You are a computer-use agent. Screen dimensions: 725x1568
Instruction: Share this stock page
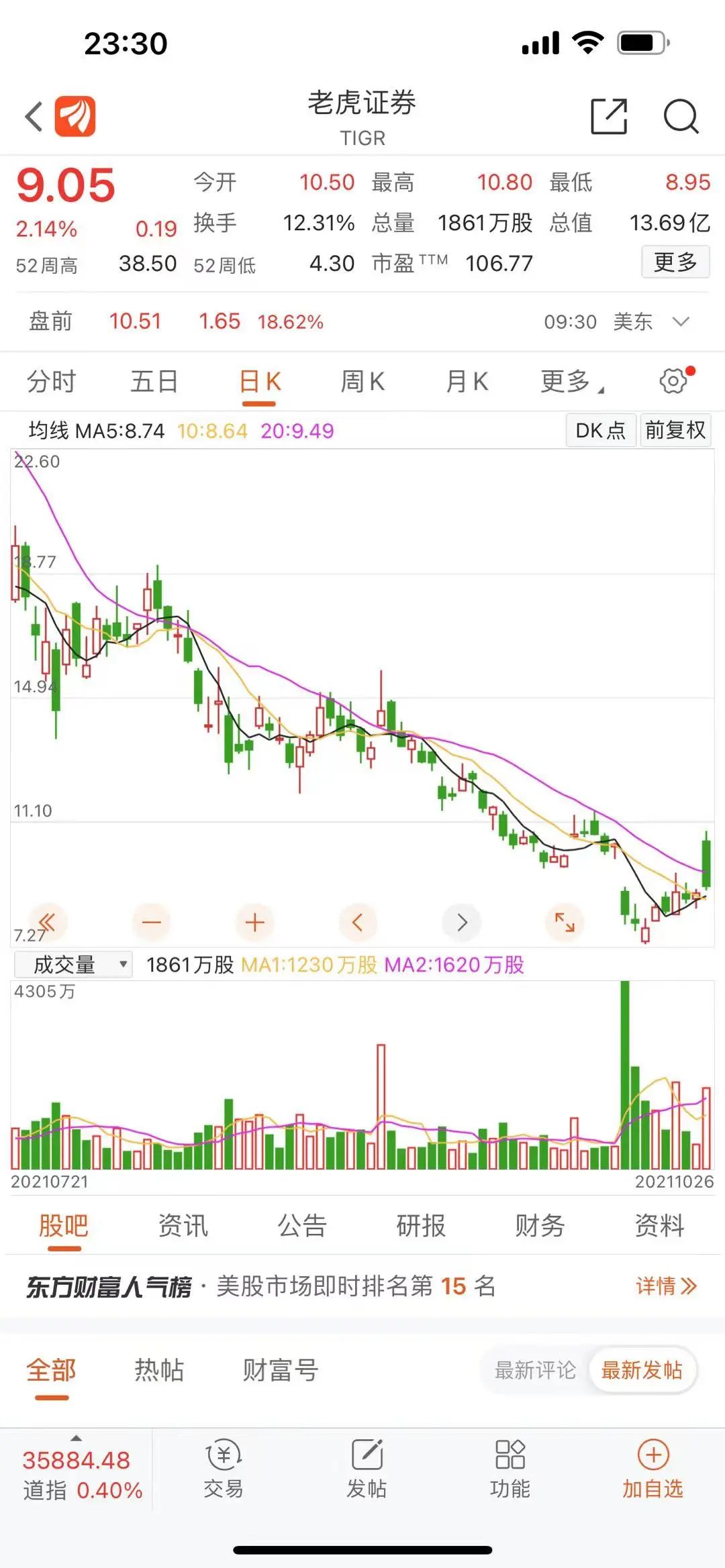pos(608,117)
